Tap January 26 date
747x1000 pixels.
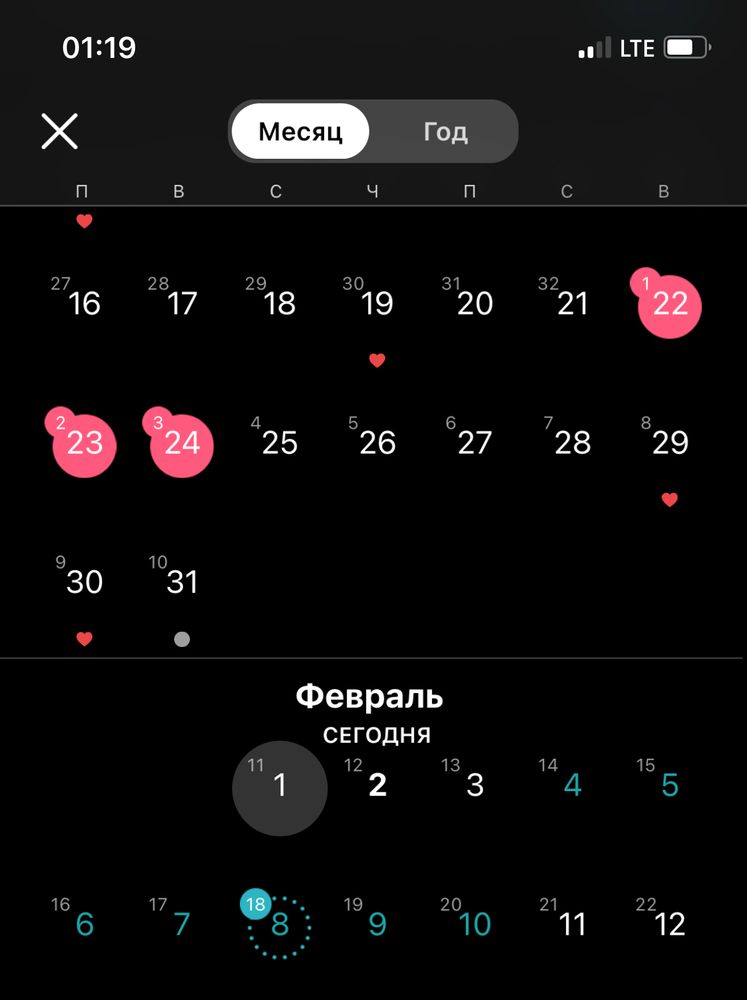376,443
